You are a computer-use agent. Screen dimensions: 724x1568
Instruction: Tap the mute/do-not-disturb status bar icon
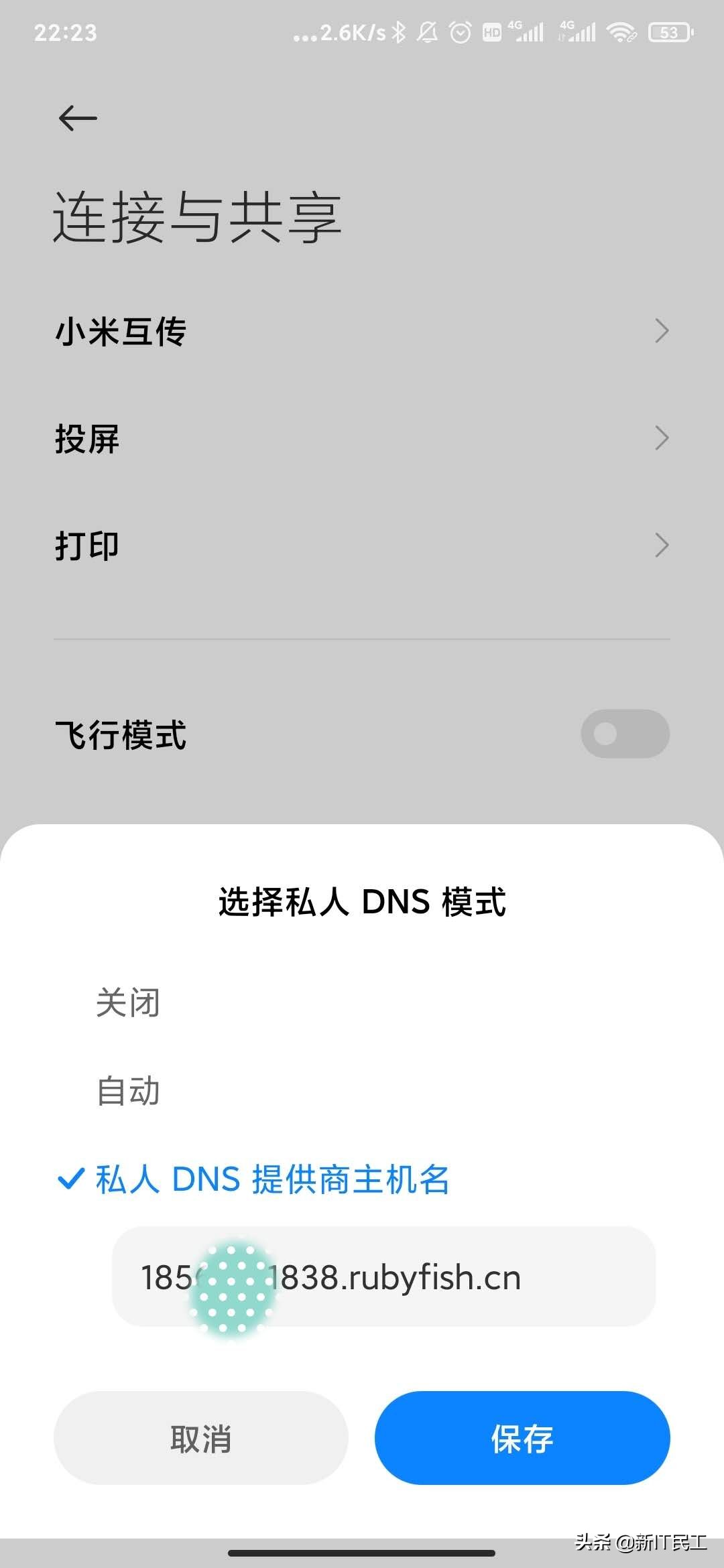427,32
